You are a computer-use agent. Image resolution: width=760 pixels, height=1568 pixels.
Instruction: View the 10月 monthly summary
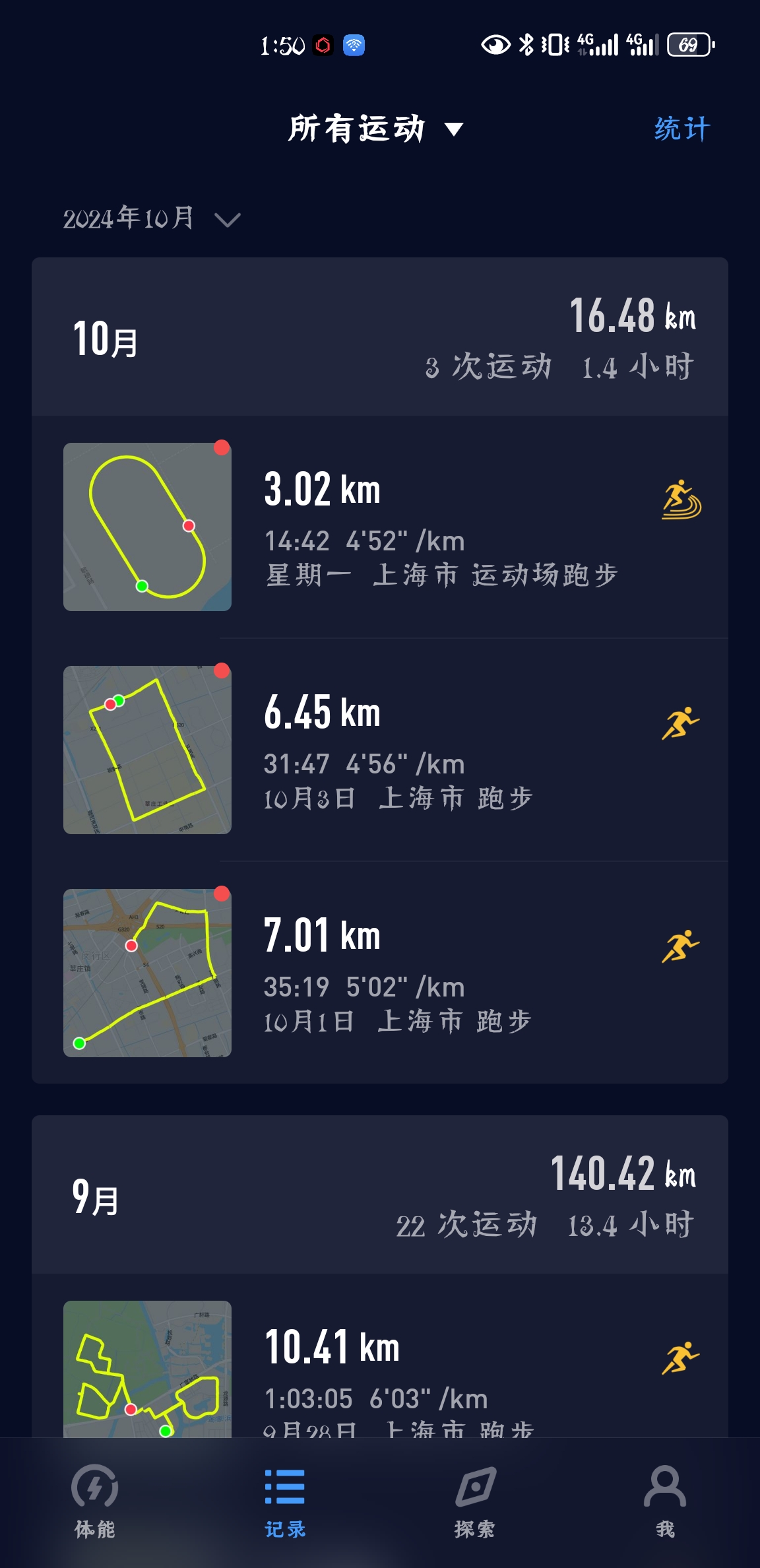(x=380, y=337)
